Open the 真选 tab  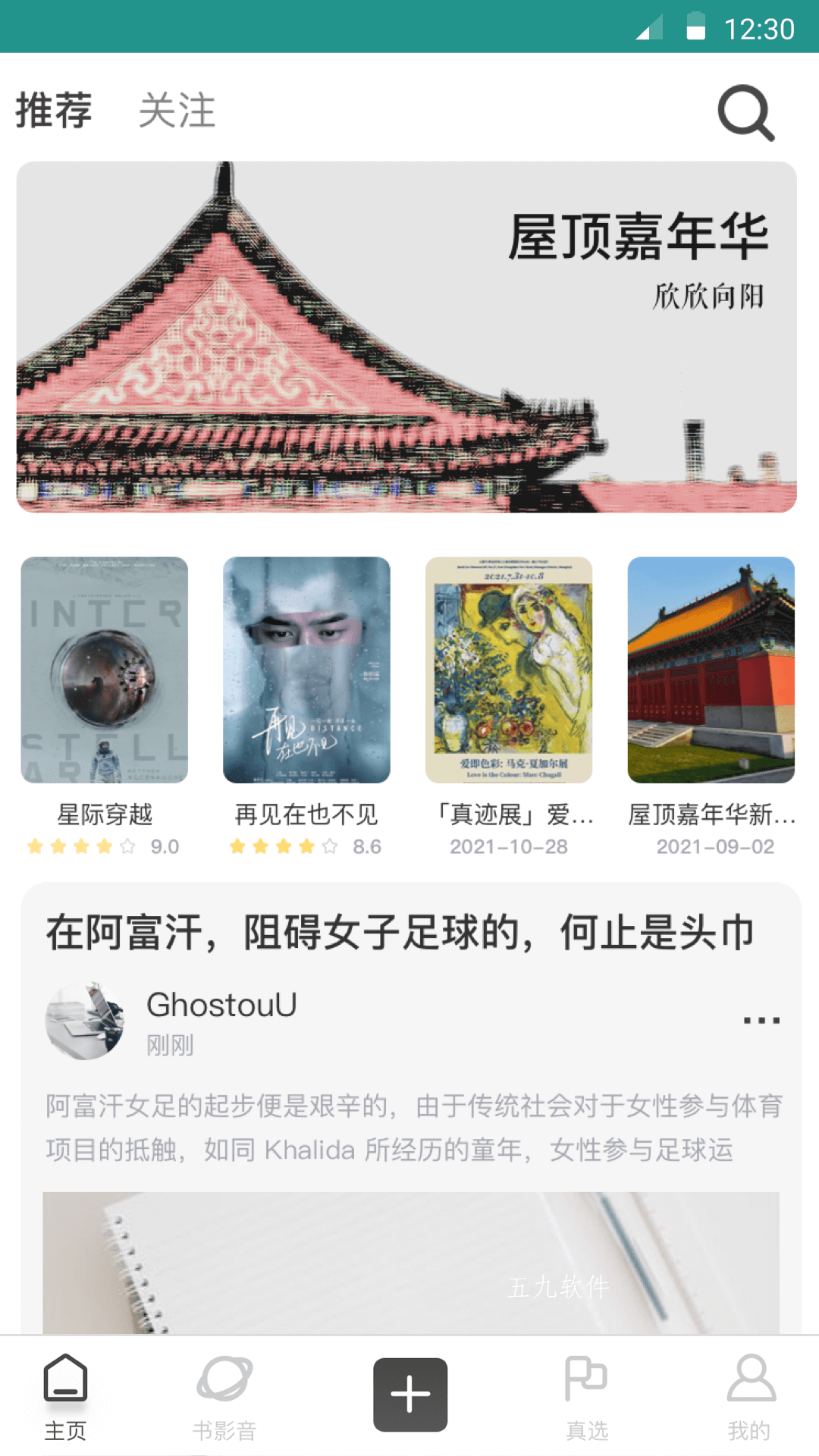coord(587,1397)
